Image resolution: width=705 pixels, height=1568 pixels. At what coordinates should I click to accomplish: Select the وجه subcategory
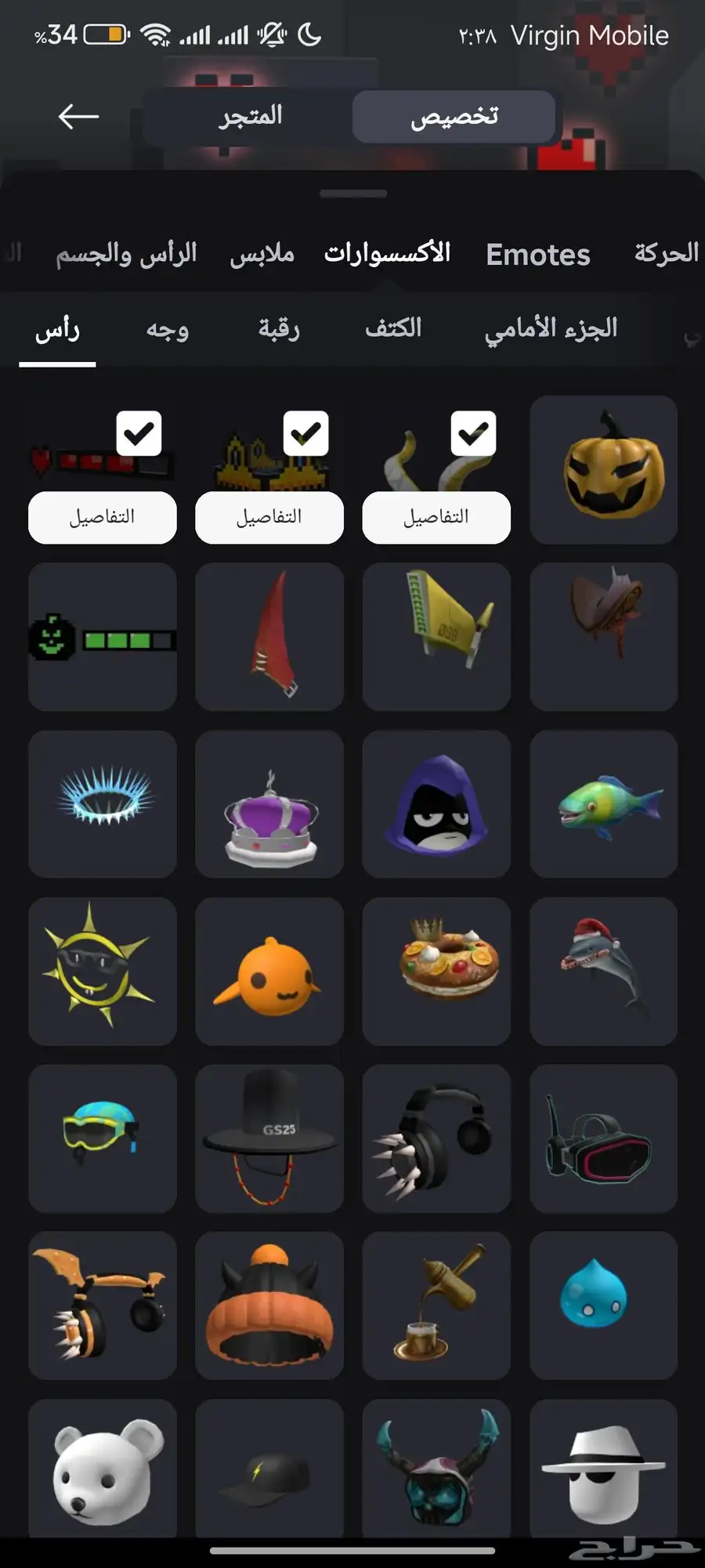[167, 329]
